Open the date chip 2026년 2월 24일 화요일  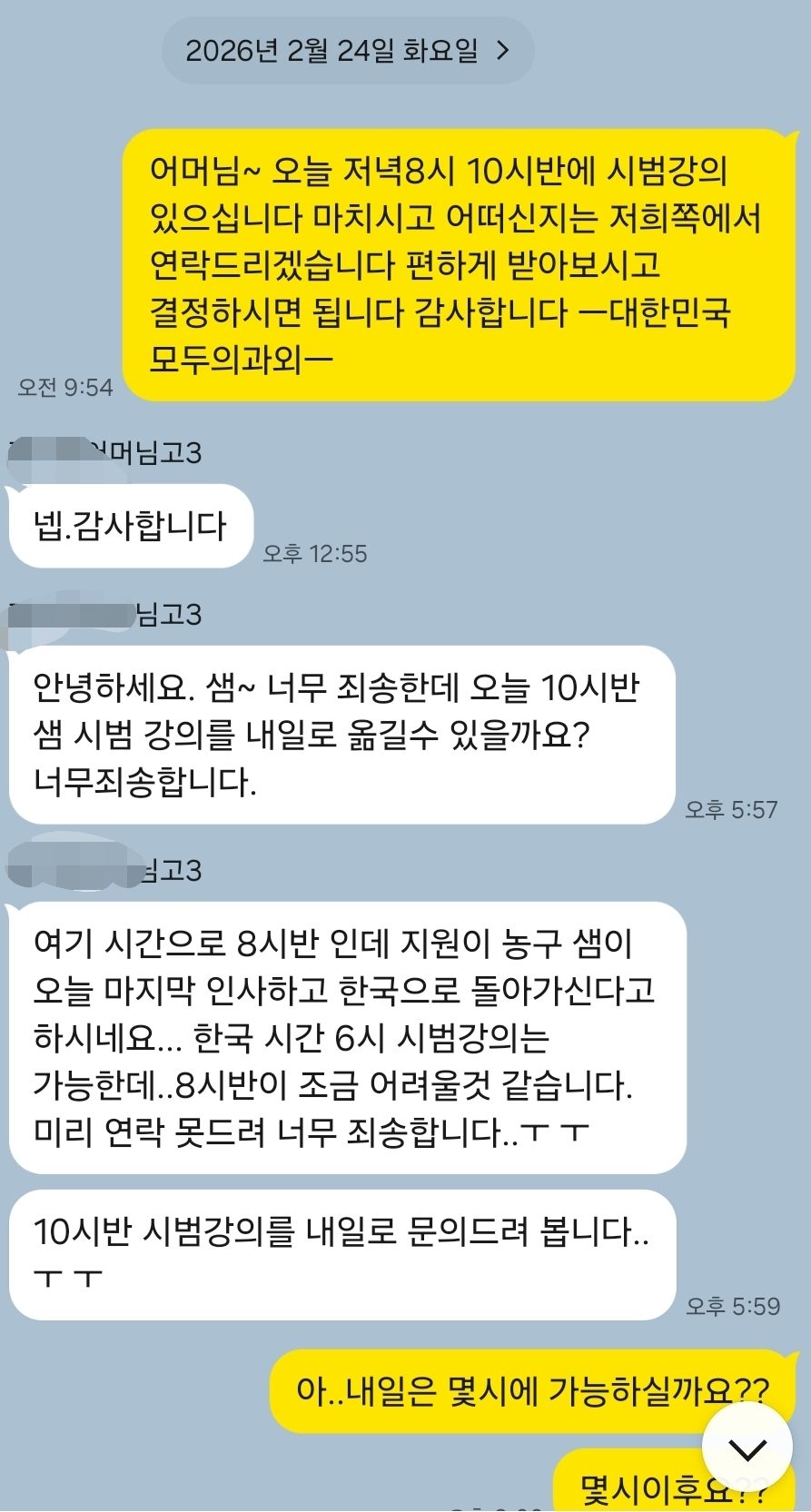(x=348, y=51)
